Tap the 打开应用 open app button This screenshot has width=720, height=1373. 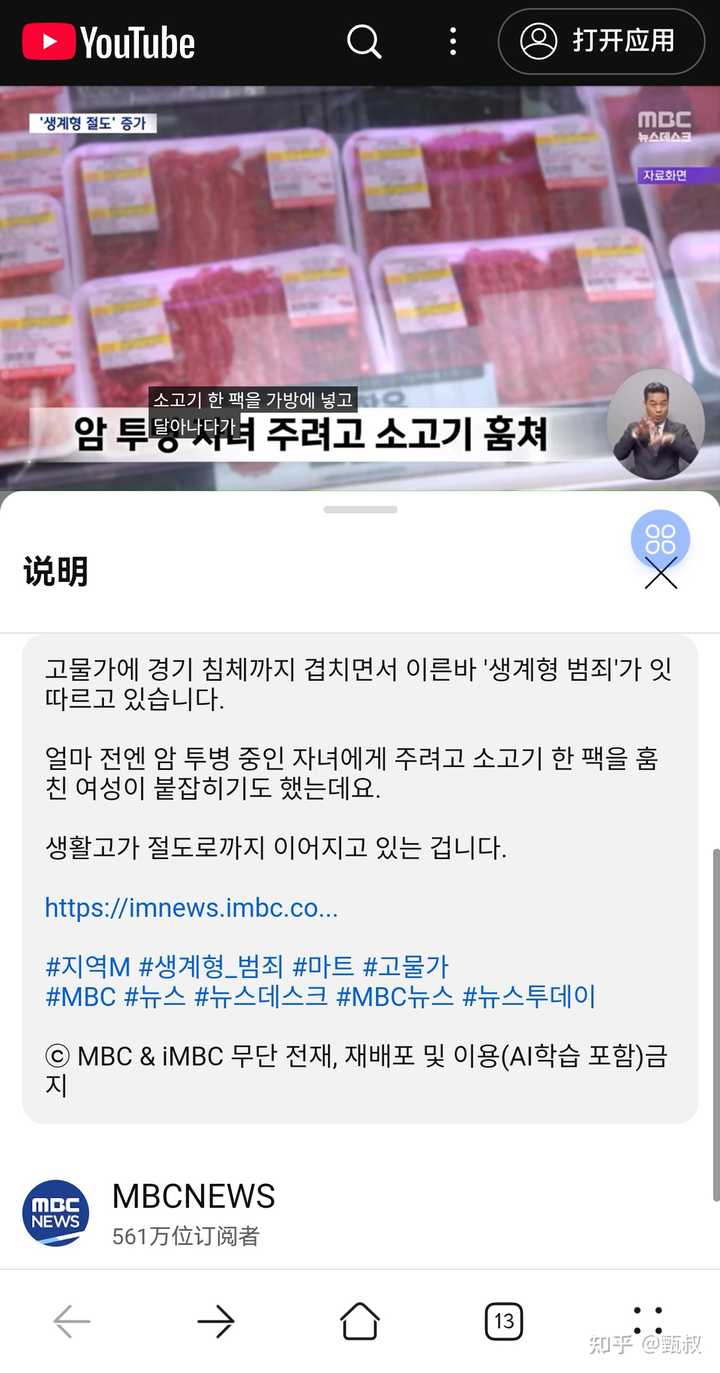pyautogui.click(x=602, y=41)
